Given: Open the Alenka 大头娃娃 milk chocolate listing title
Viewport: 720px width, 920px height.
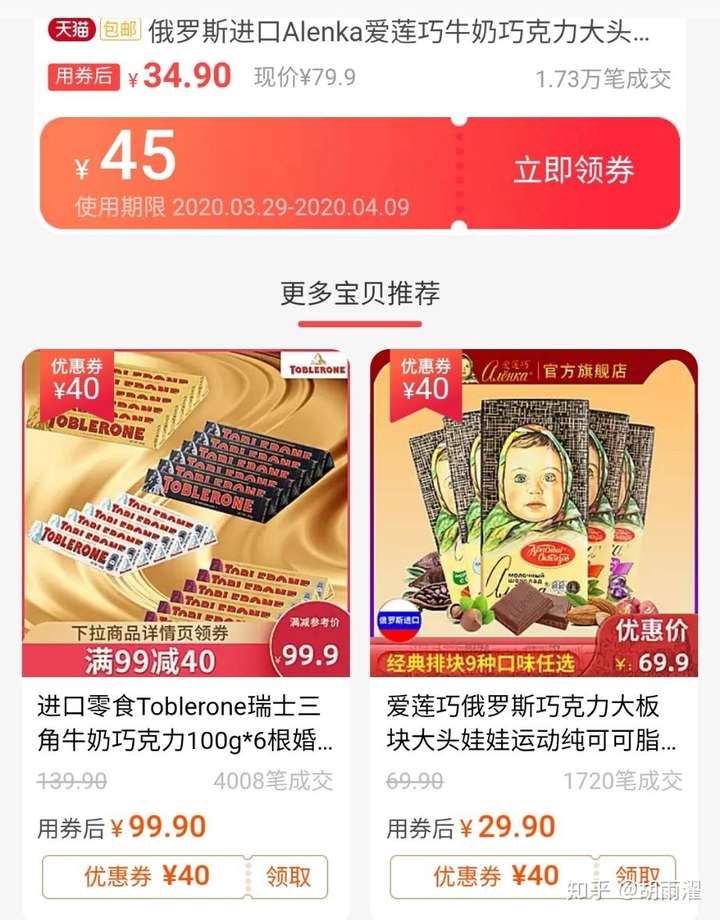Looking at the screenshot, I should click(398, 34).
